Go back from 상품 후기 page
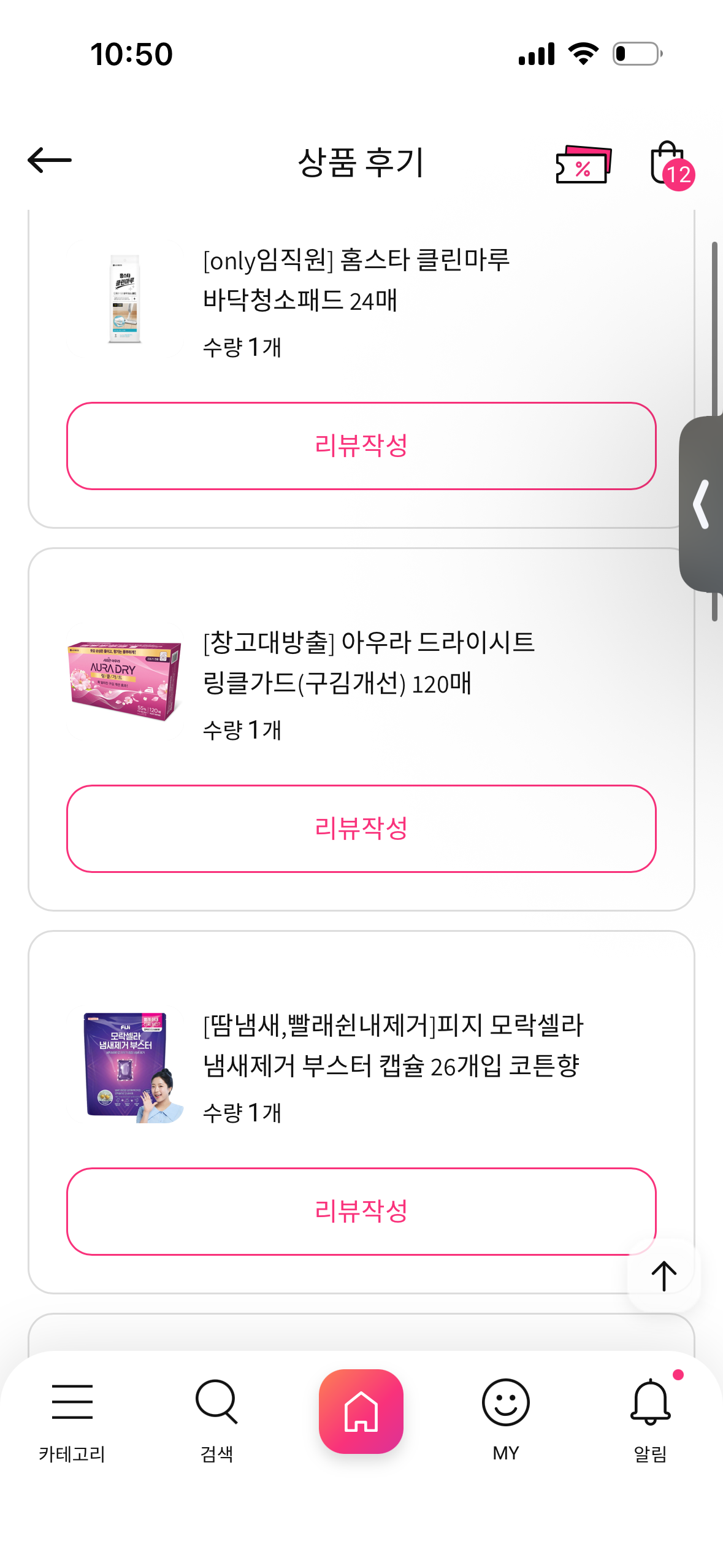Screen dimensions: 723x1568 [50, 161]
